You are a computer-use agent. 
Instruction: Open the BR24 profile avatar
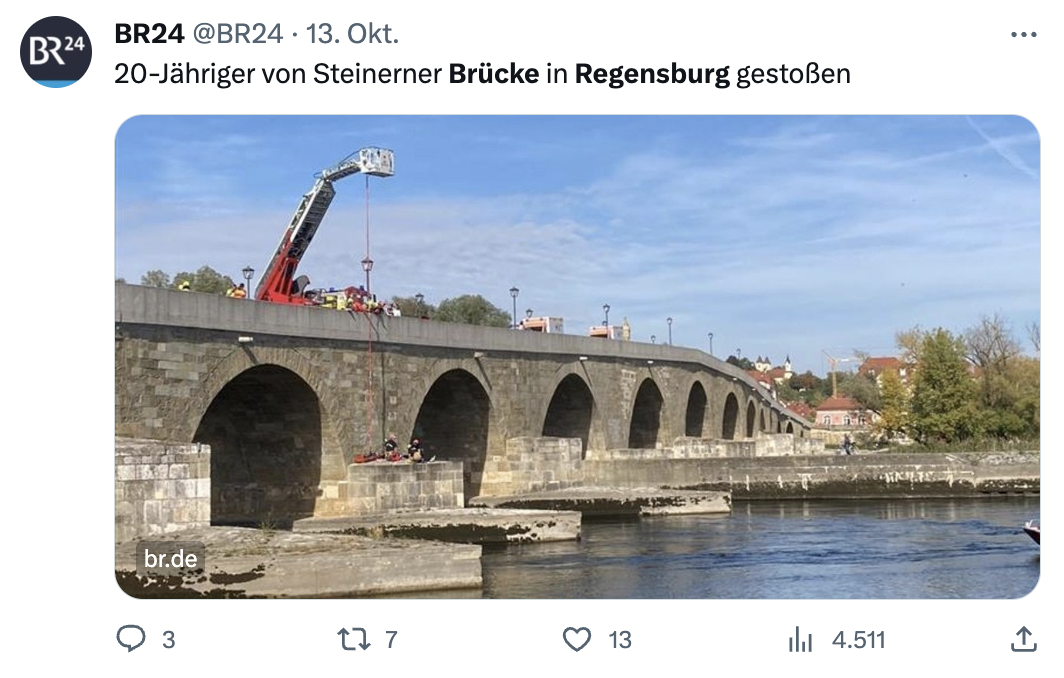click(x=56, y=52)
